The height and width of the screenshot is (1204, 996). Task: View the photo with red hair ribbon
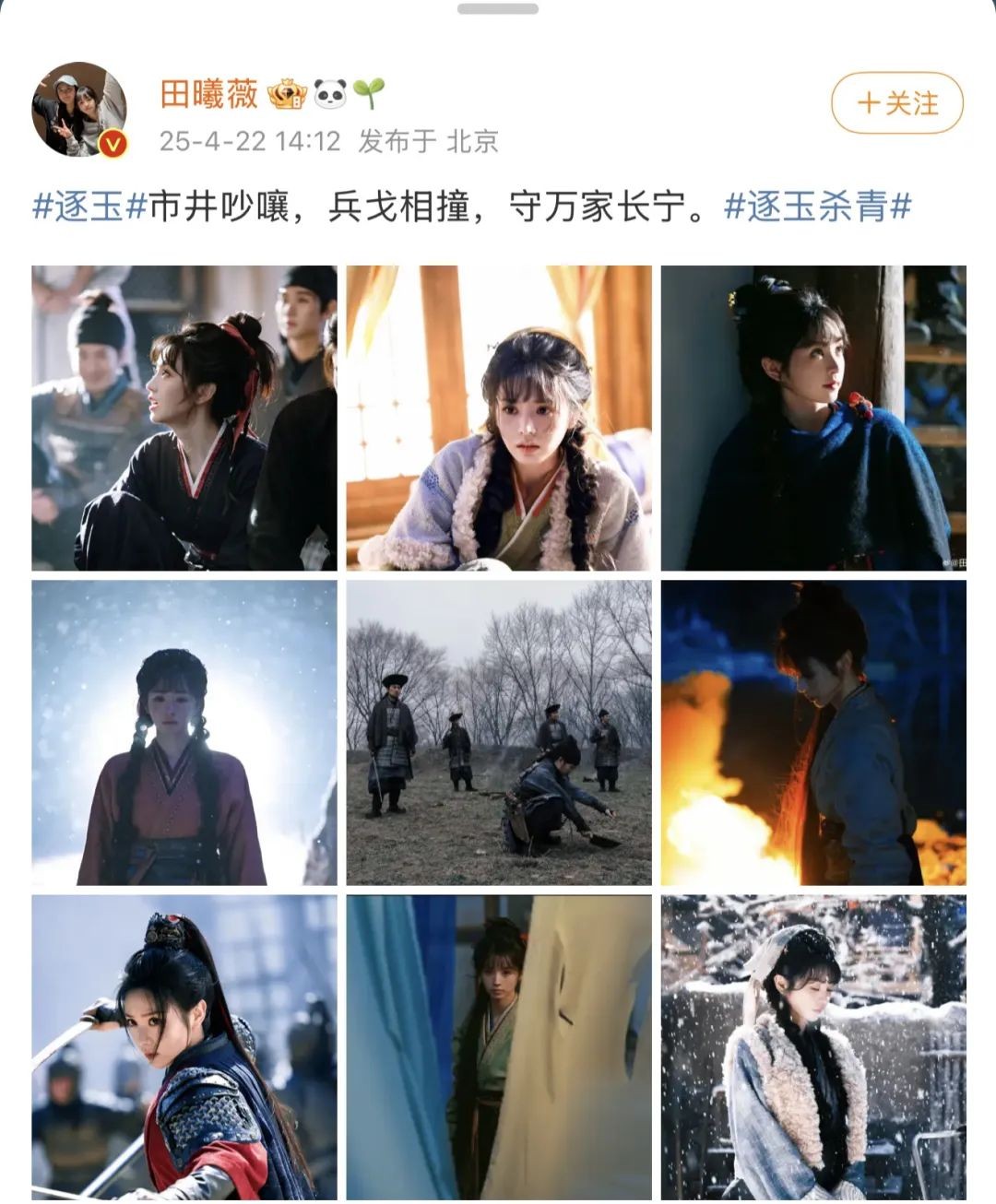(x=184, y=418)
